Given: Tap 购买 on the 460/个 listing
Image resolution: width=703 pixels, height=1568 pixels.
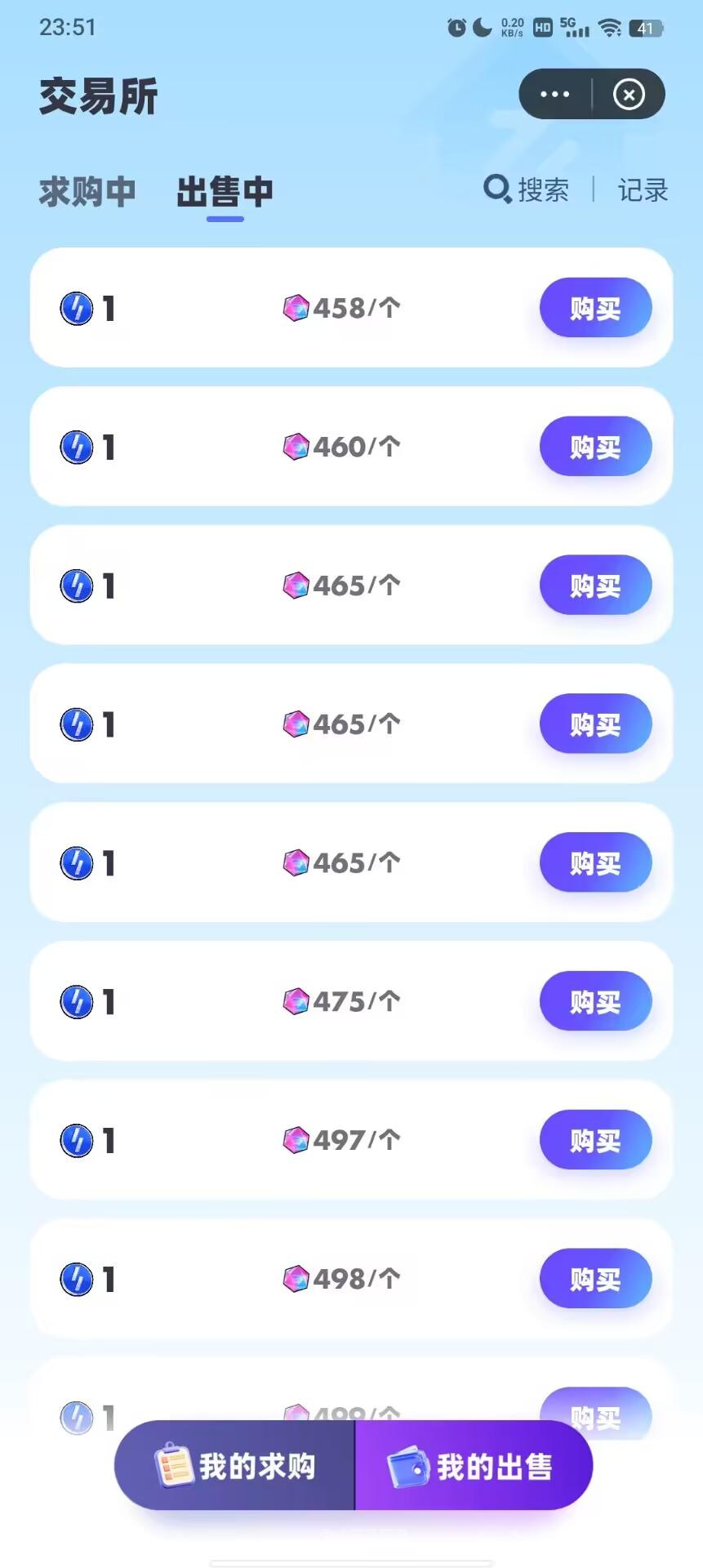Looking at the screenshot, I should (x=596, y=447).
